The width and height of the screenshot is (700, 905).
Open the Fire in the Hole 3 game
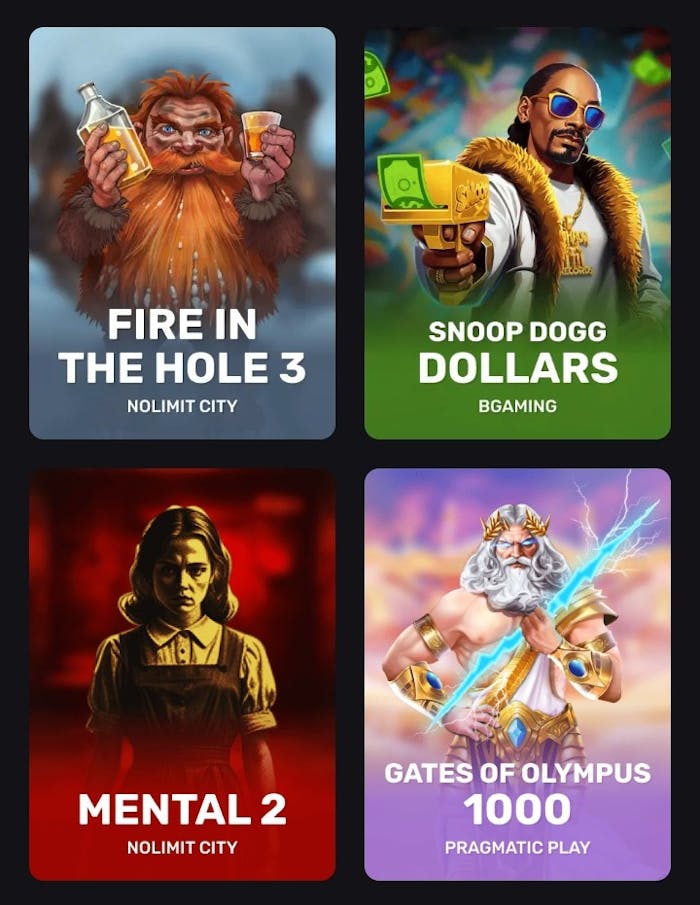coord(182,233)
